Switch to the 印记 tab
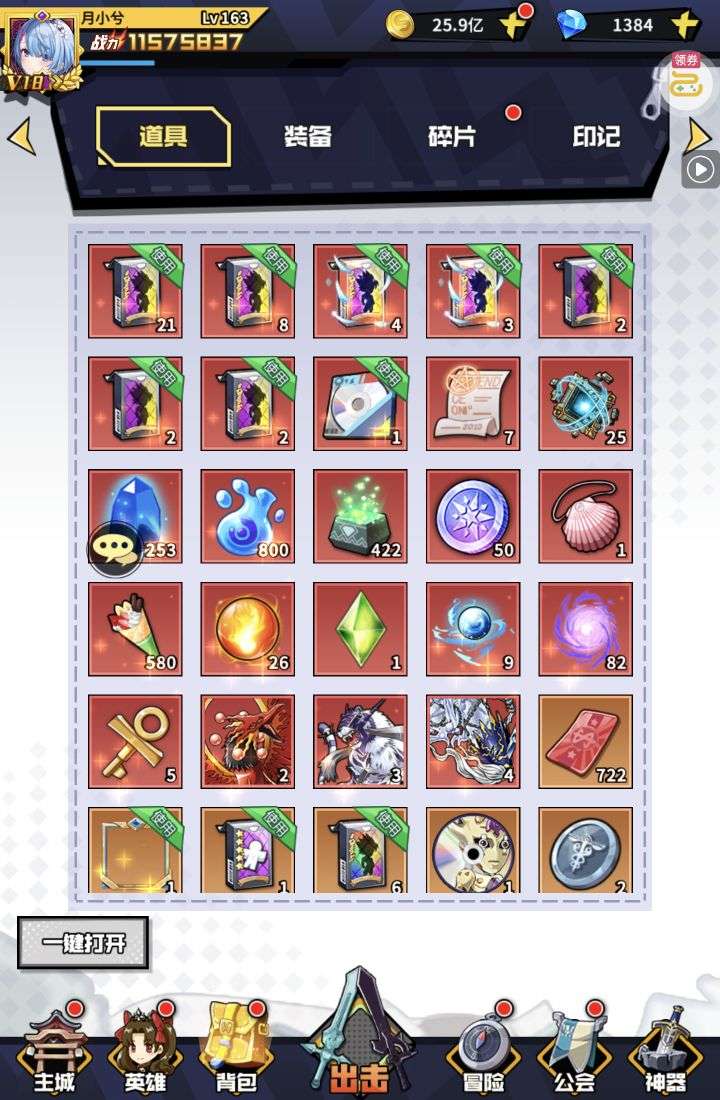Screen dimensions: 720x1100 pyautogui.click(x=596, y=137)
